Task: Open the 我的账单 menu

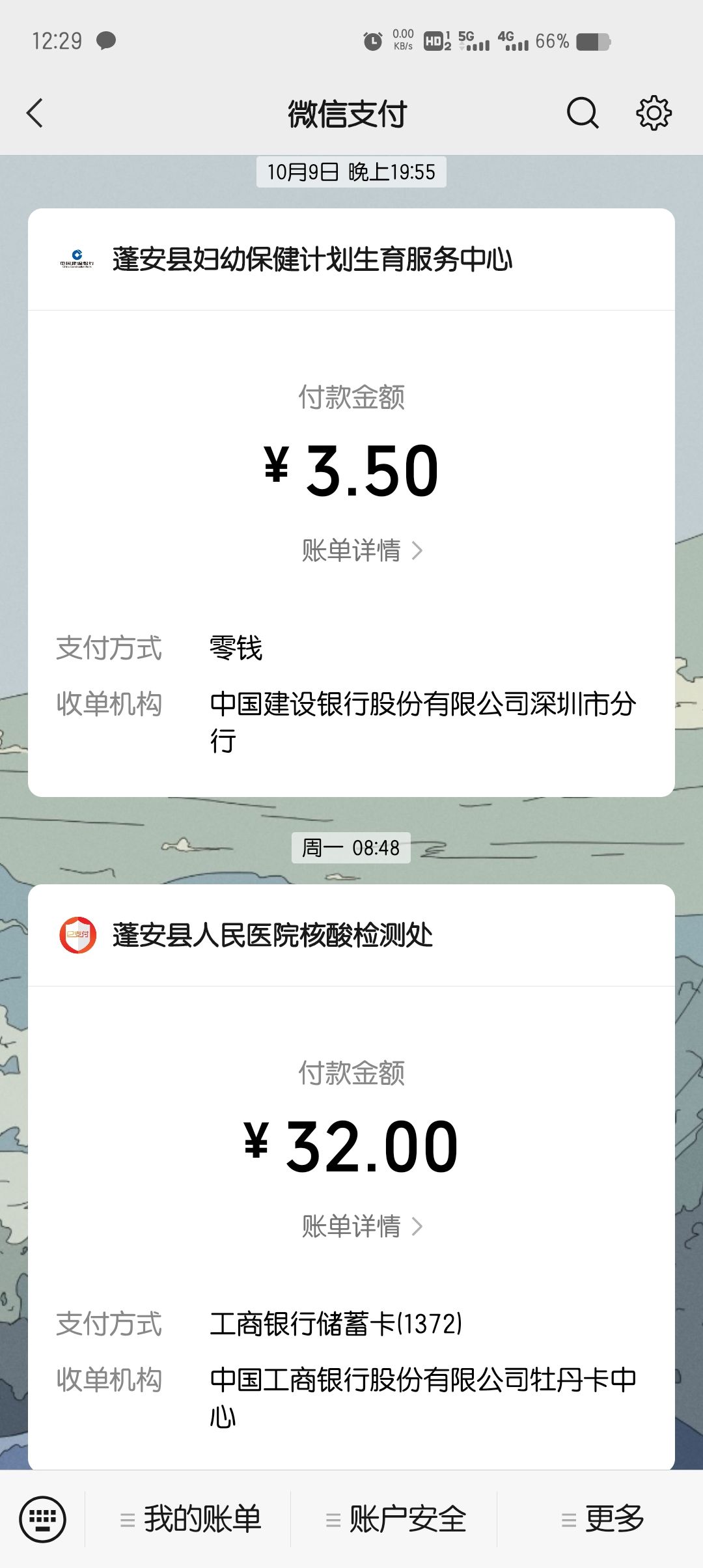Action: [191, 1520]
